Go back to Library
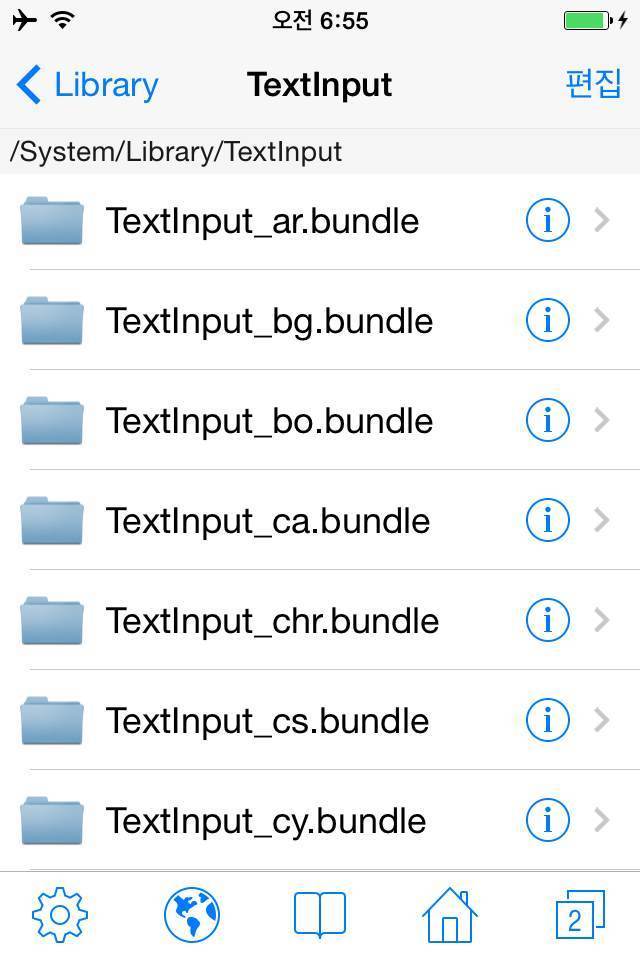The width and height of the screenshot is (640, 960). pyautogui.click(x=88, y=85)
